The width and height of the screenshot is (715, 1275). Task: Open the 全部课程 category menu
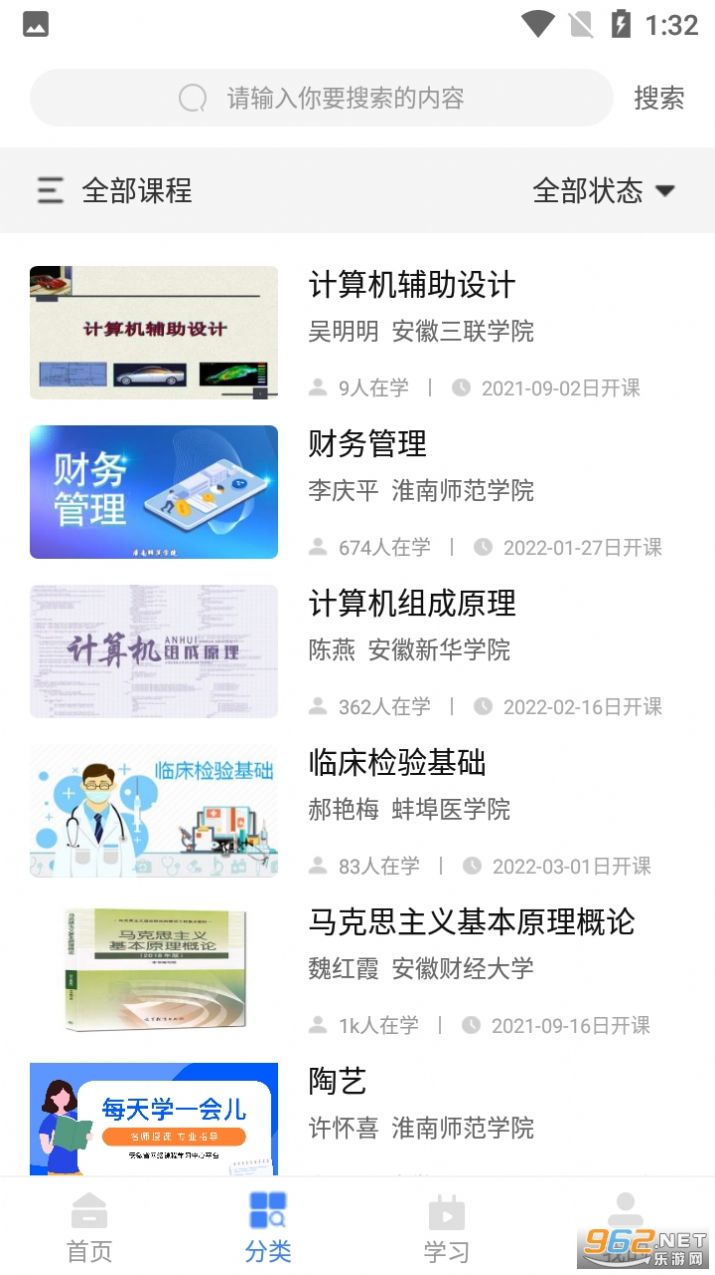click(115, 190)
